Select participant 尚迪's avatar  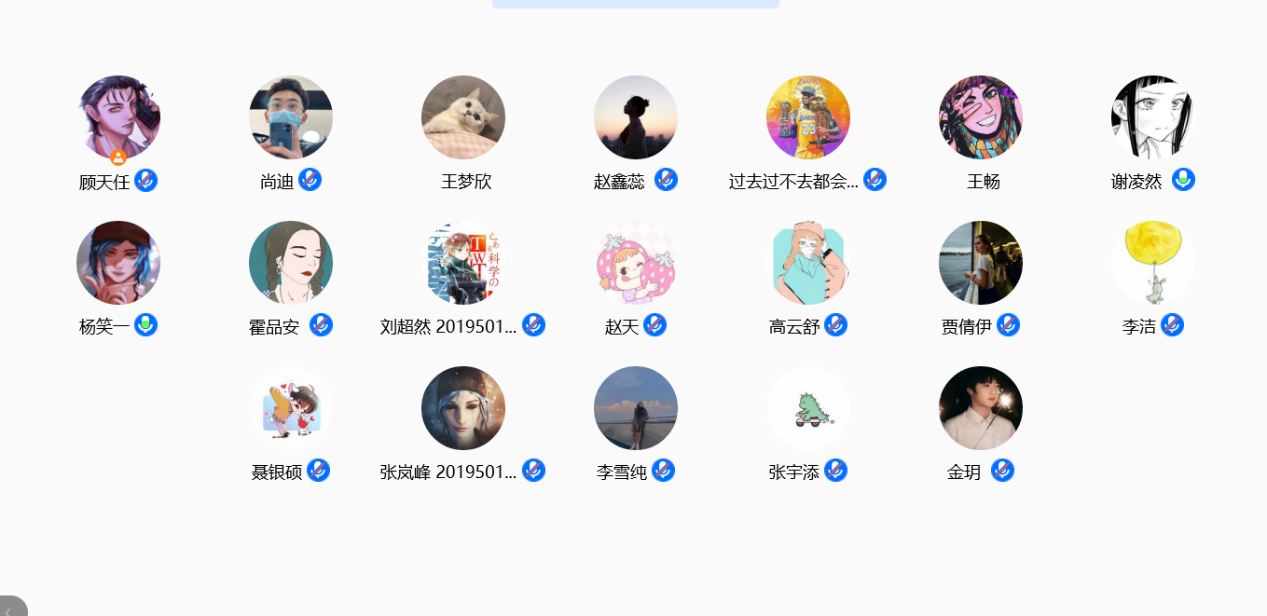point(290,117)
